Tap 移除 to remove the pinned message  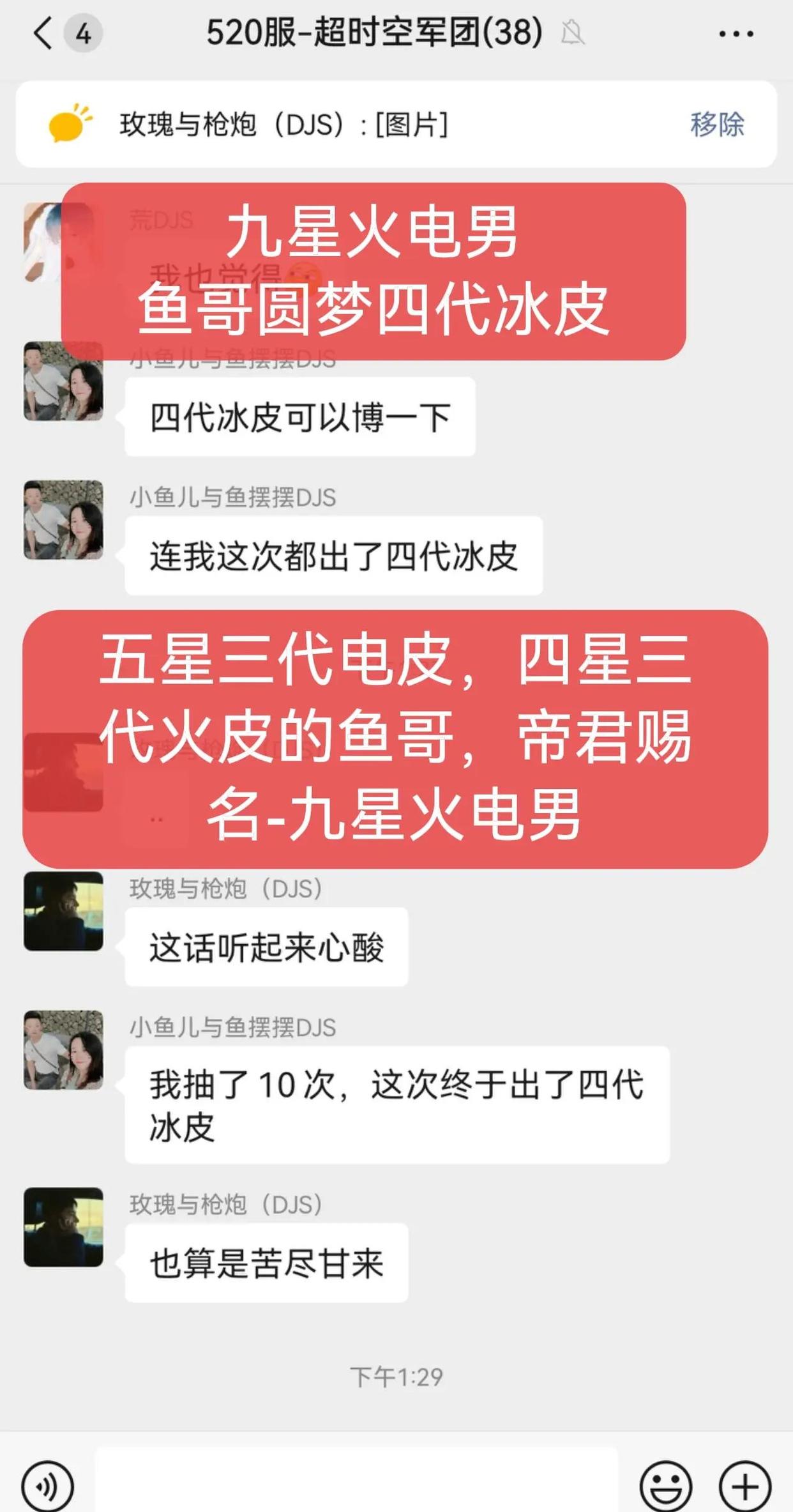716,124
